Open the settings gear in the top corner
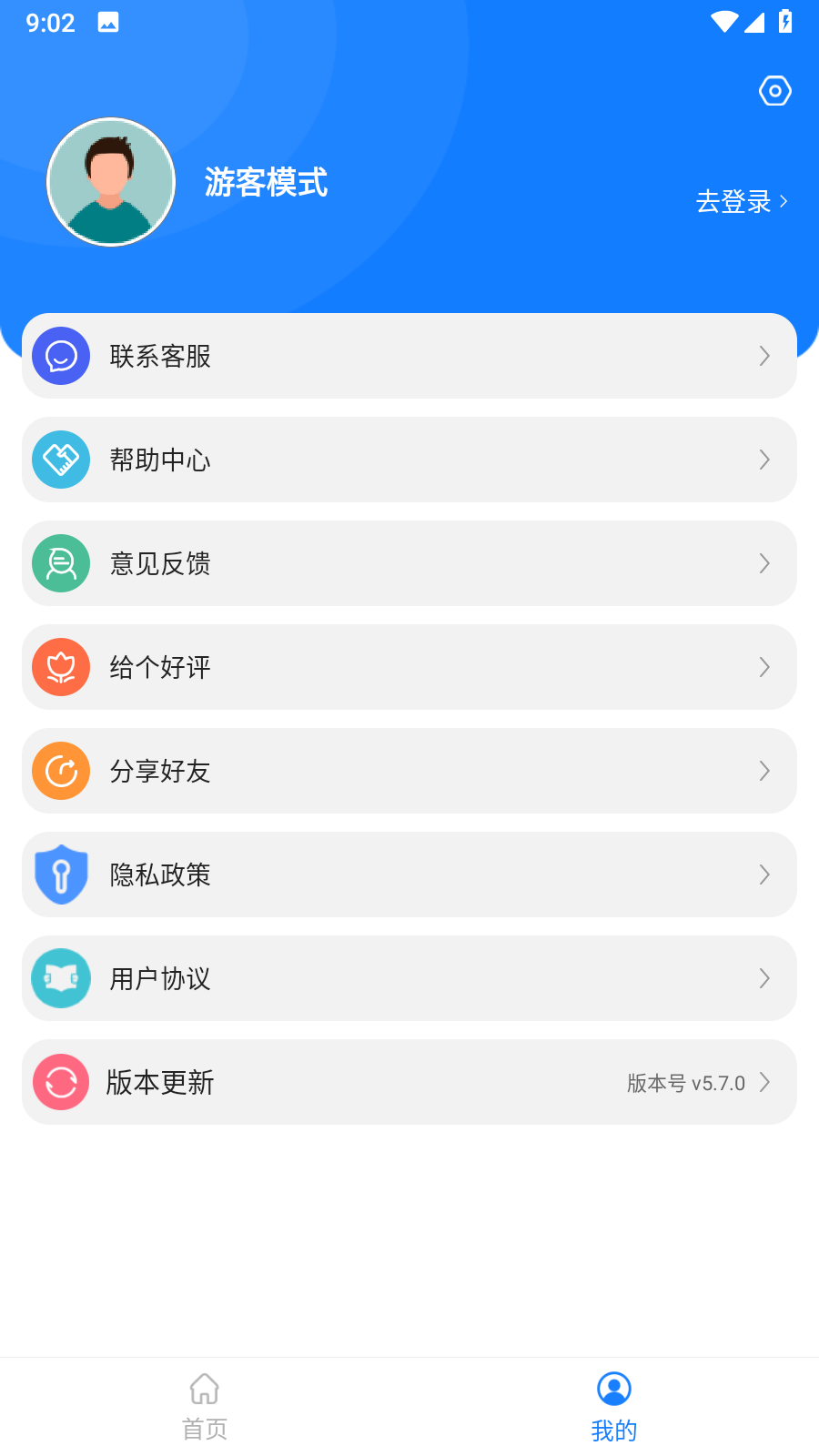Screen dimensions: 819x1456 click(774, 91)
